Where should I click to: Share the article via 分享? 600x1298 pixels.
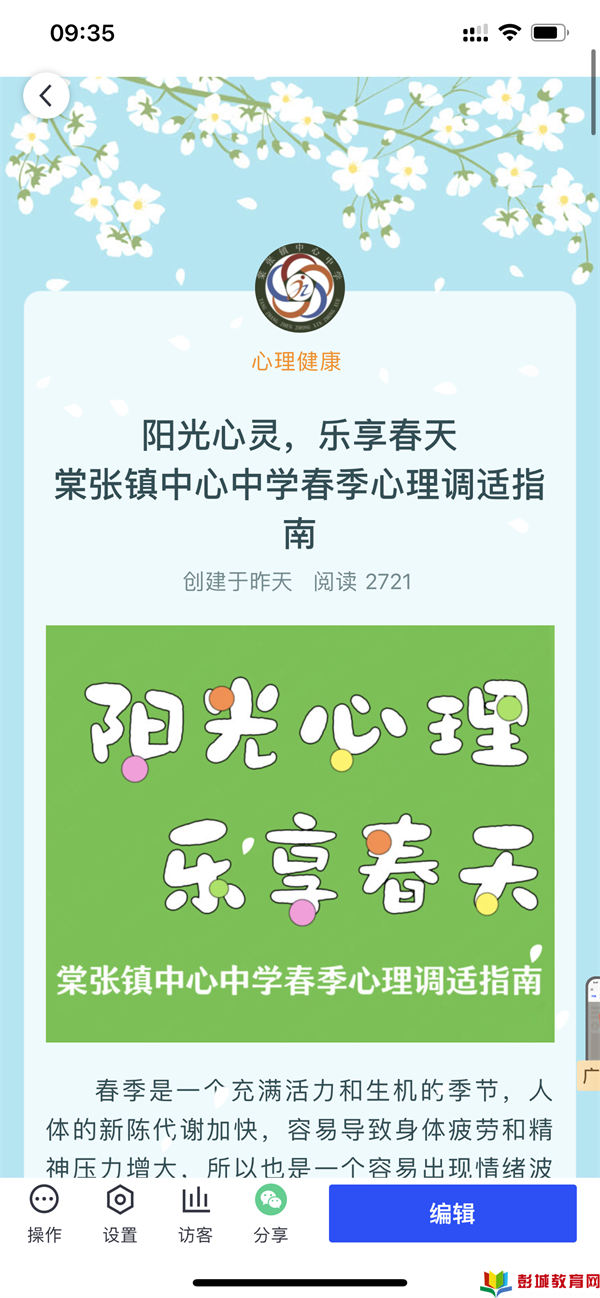(x=271, y=1213)
